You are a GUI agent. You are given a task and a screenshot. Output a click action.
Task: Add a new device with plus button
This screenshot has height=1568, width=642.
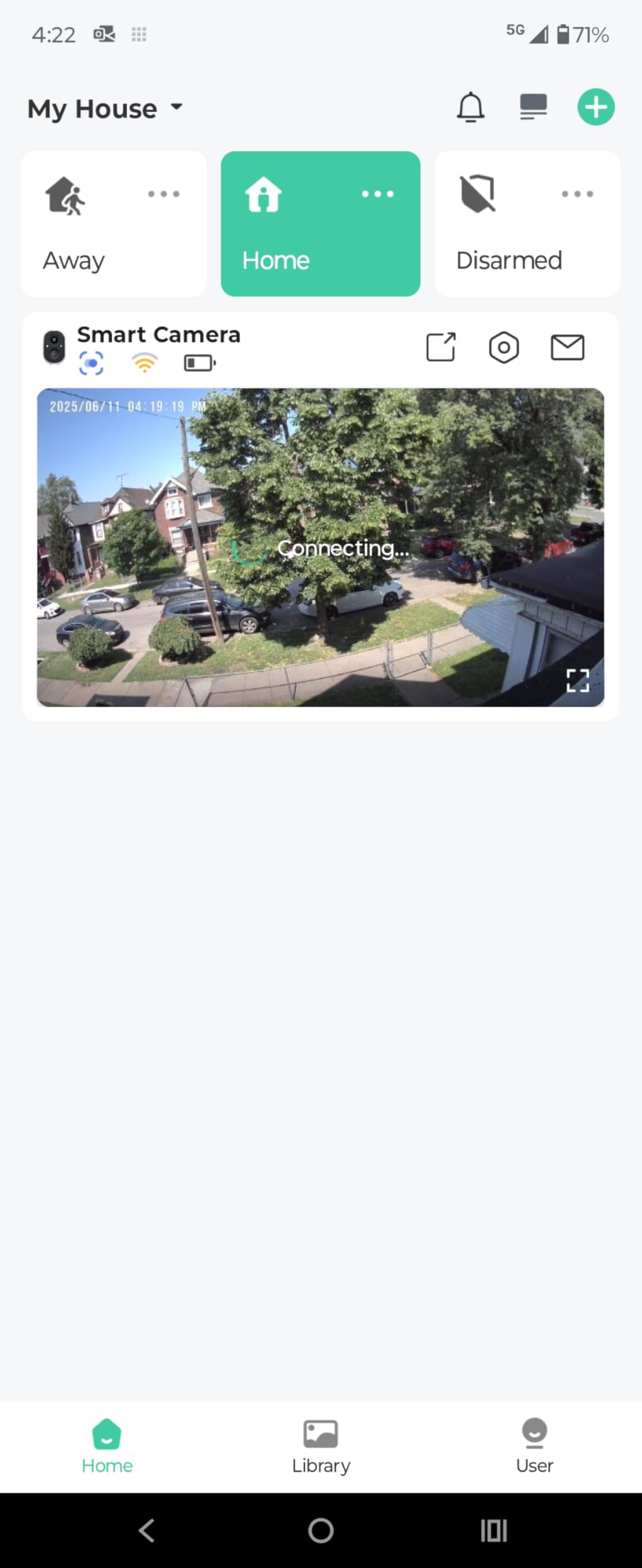pyautogui.click(x=595, y=108)
